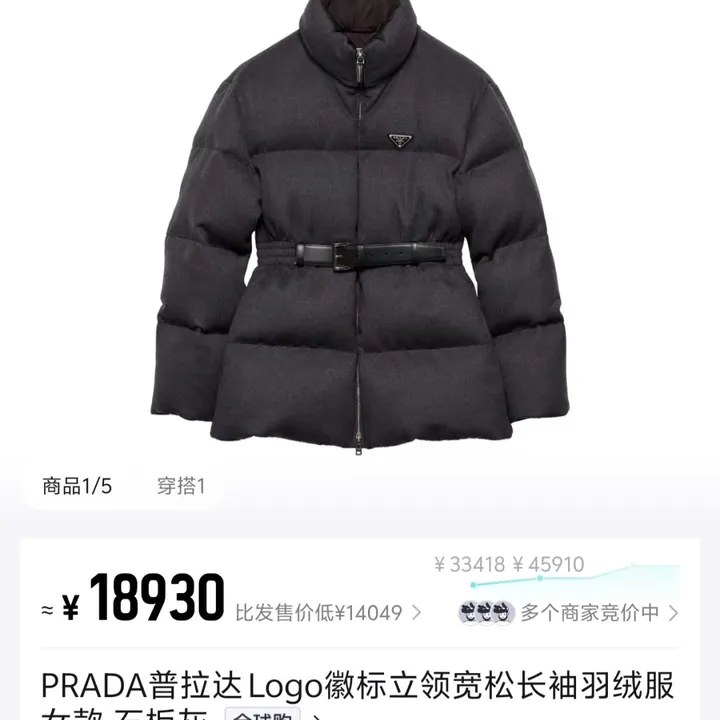View 多个商家竞价中 seller bidding details
The height and width of the screenshot is (720, 720).
pos(569,612)
